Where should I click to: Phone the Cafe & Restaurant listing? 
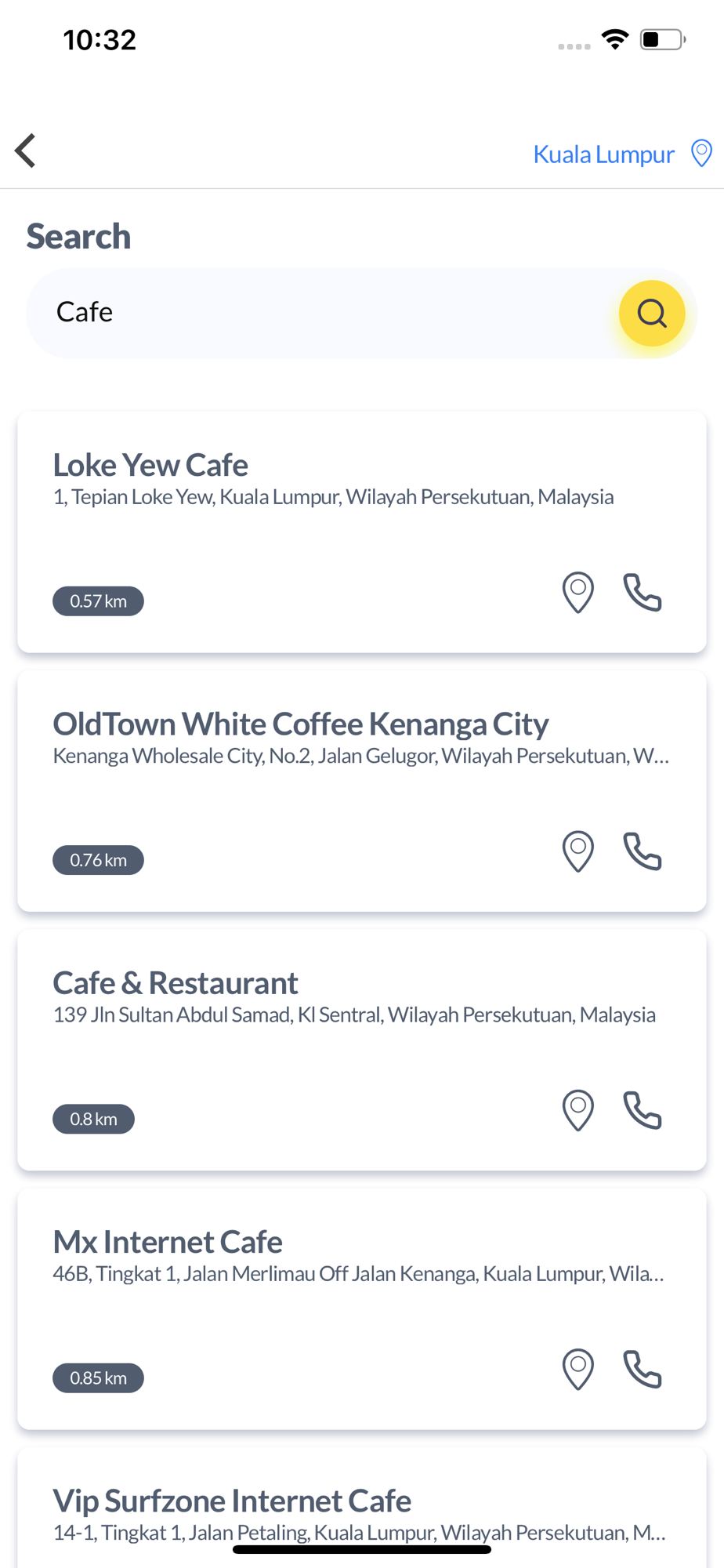pyautogui.click(x=643, y=1109)
